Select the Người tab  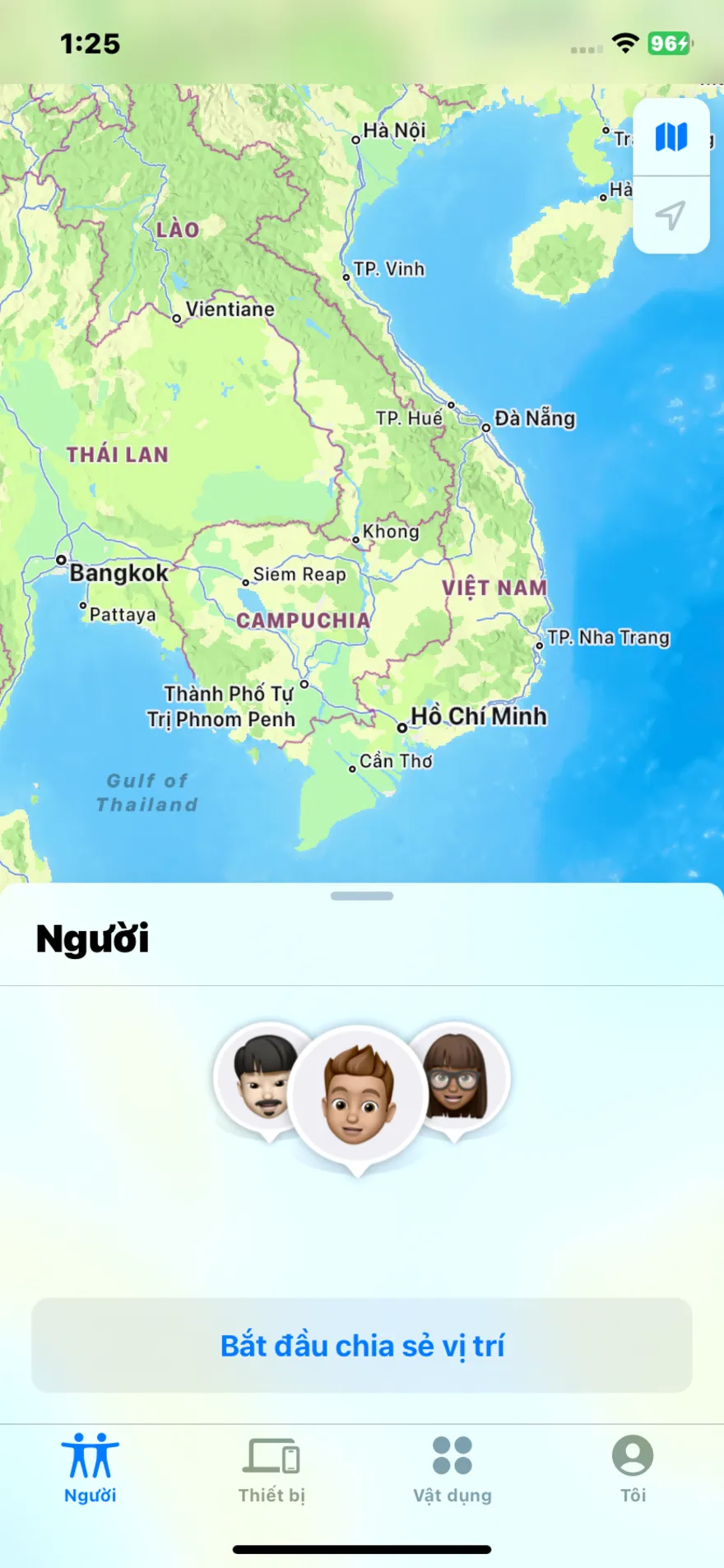tap(90, 1469)
